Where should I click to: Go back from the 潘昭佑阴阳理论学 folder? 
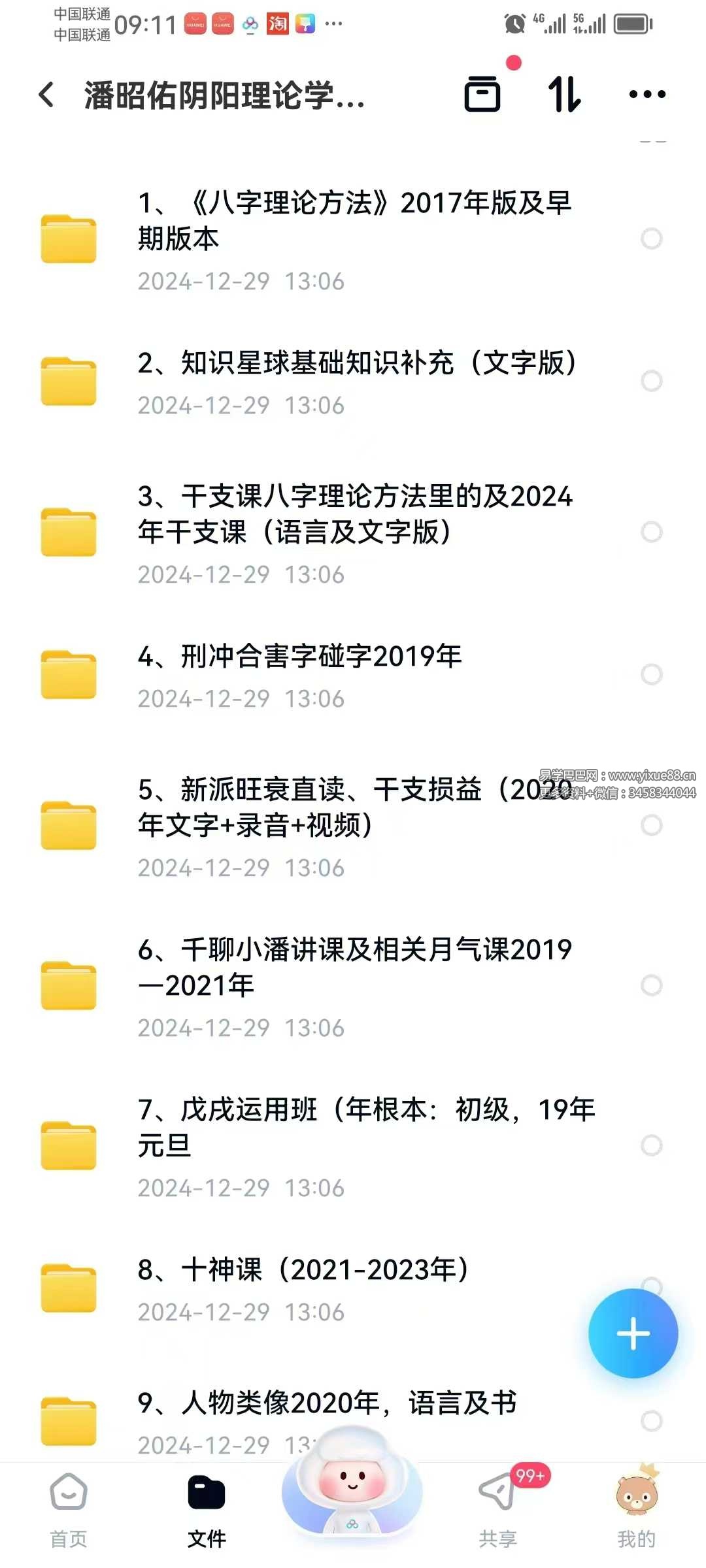click(x=46, y=95)
